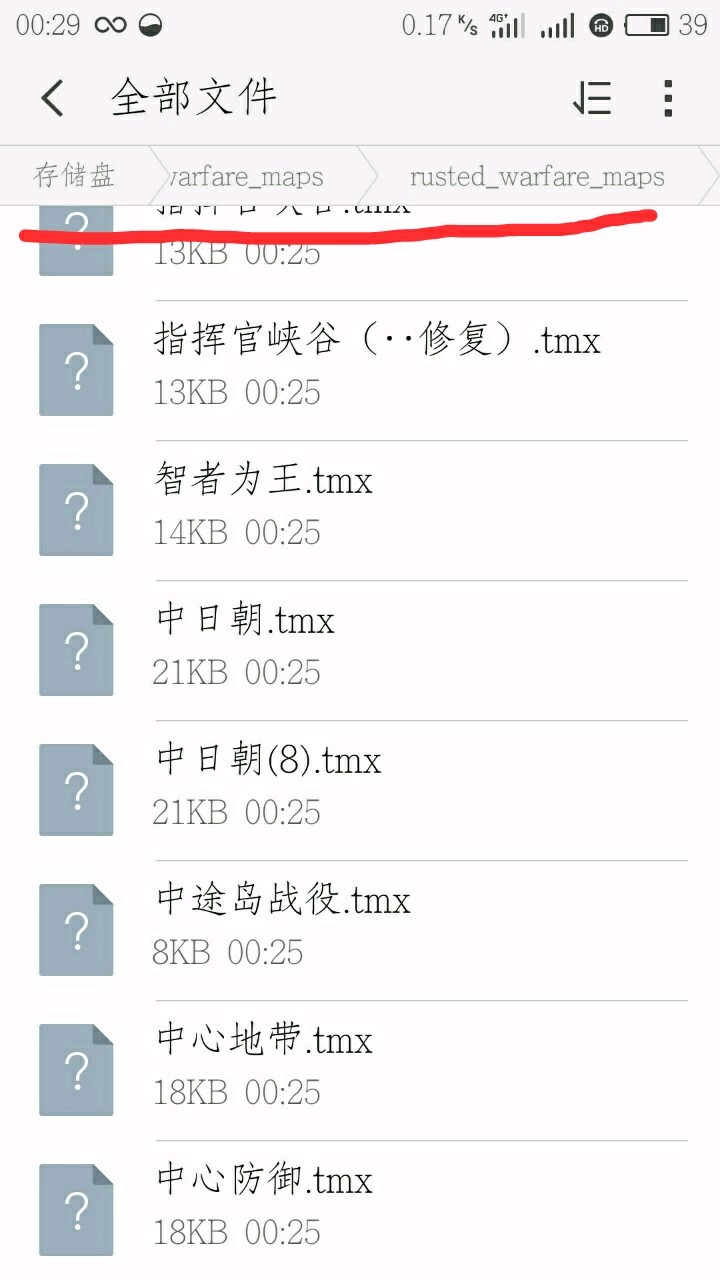
Task: Go back from 全部文件
Action: (x=52, y=98)
